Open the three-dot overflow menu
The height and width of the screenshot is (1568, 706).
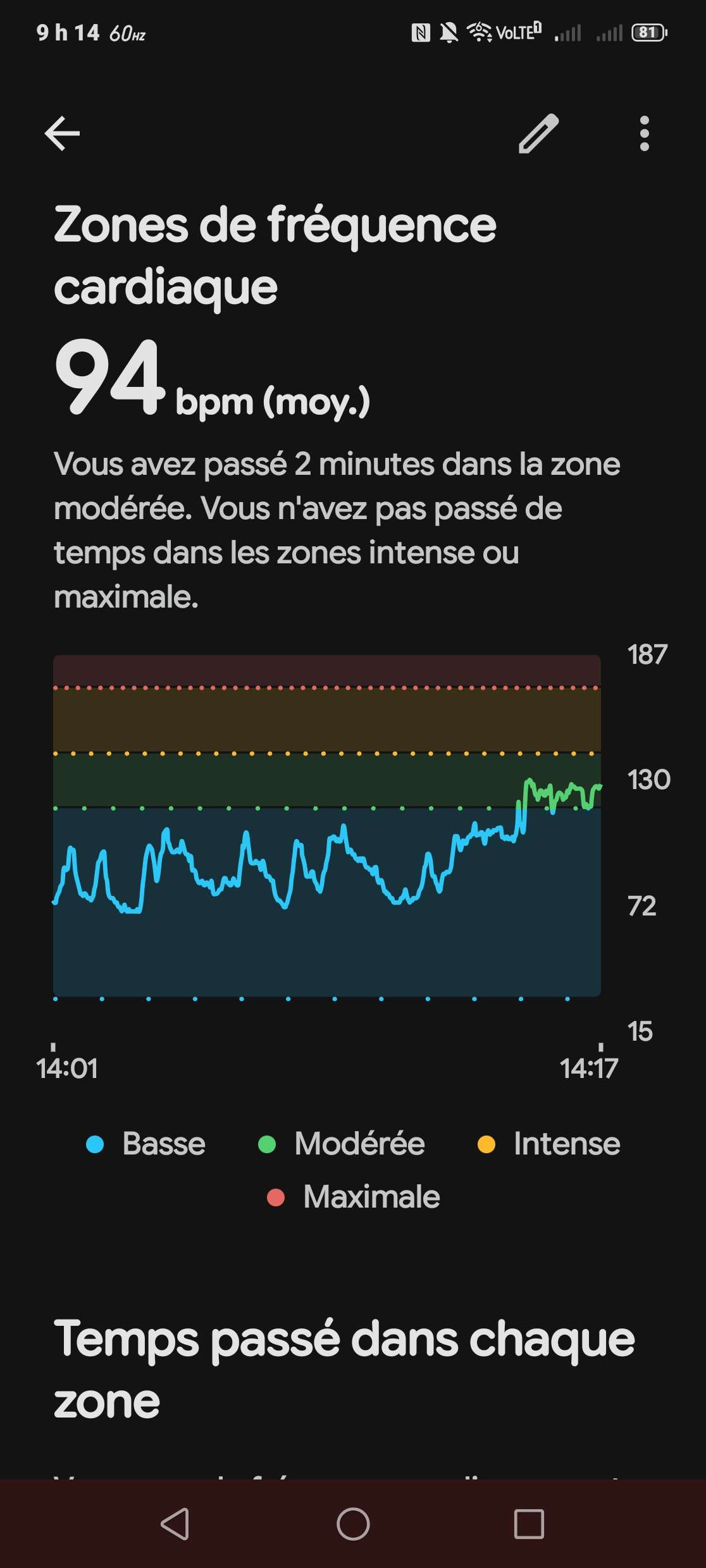(x=644, y=133)
